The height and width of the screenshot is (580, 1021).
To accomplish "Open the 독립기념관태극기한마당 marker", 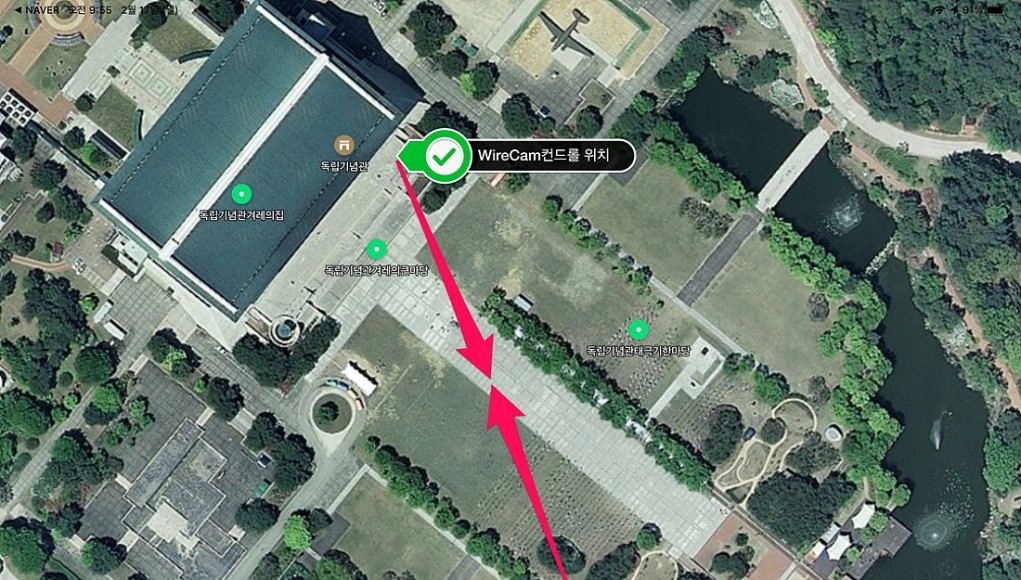I will click(638, 329).
